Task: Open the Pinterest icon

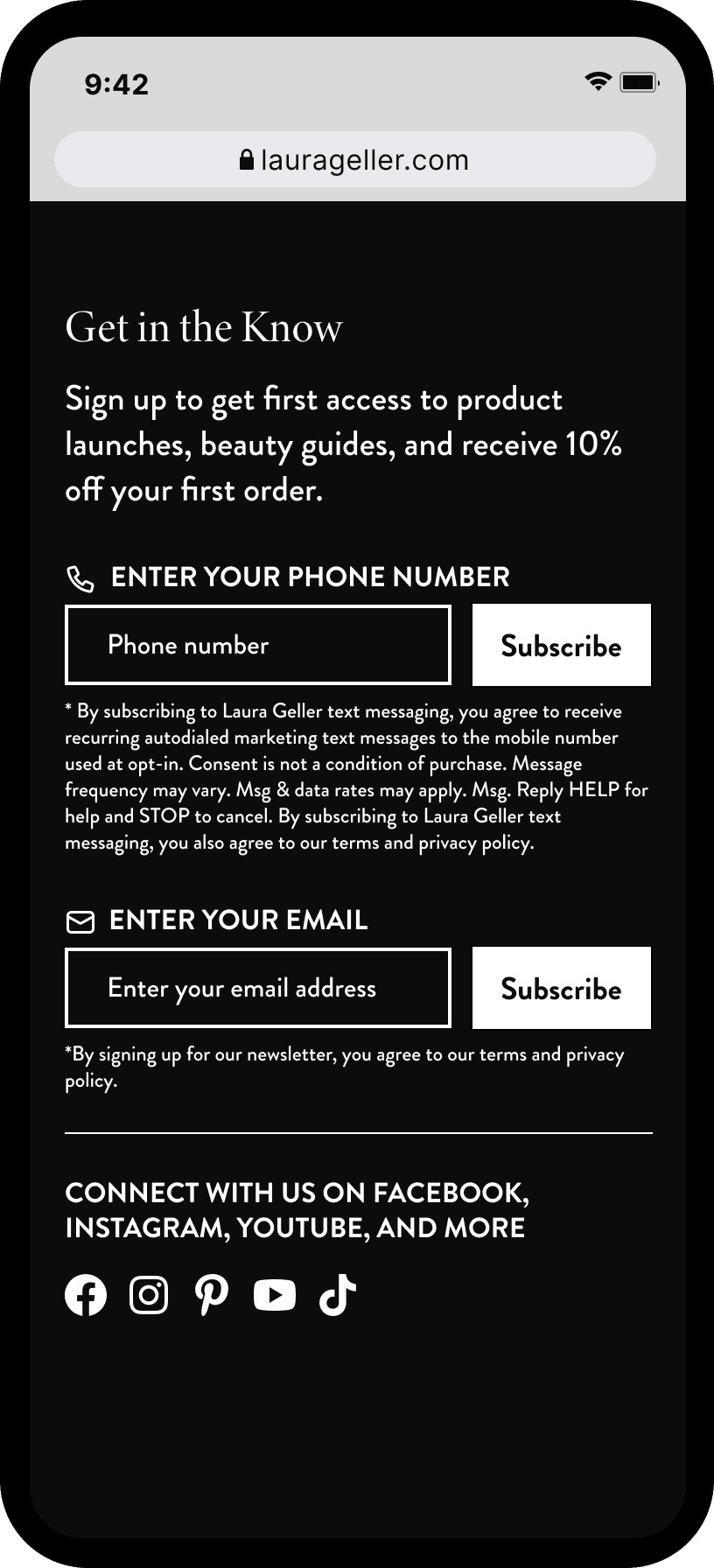Action: 211,1295
